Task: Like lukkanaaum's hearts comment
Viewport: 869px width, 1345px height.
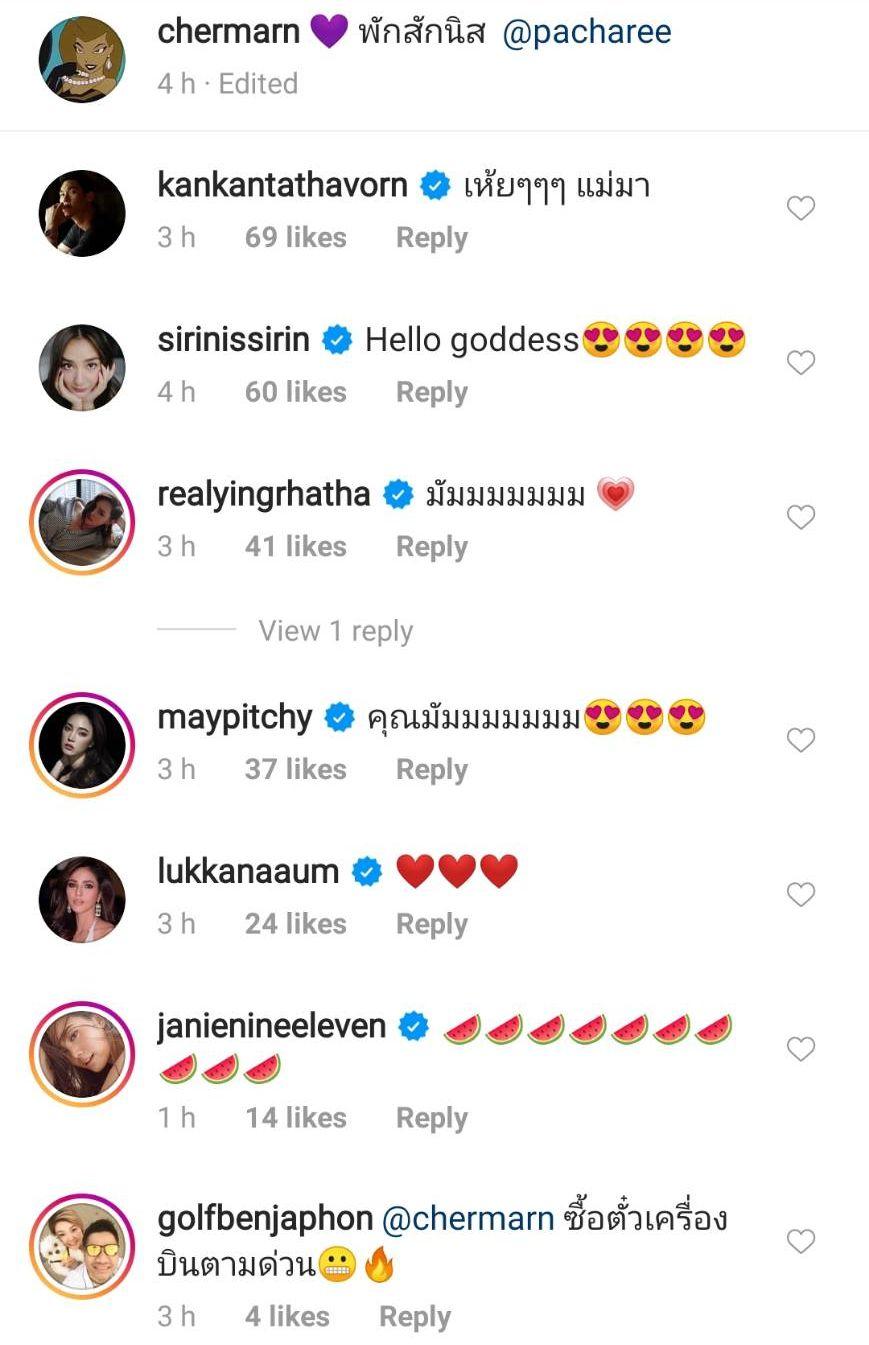Action: [x=800, y=894]
